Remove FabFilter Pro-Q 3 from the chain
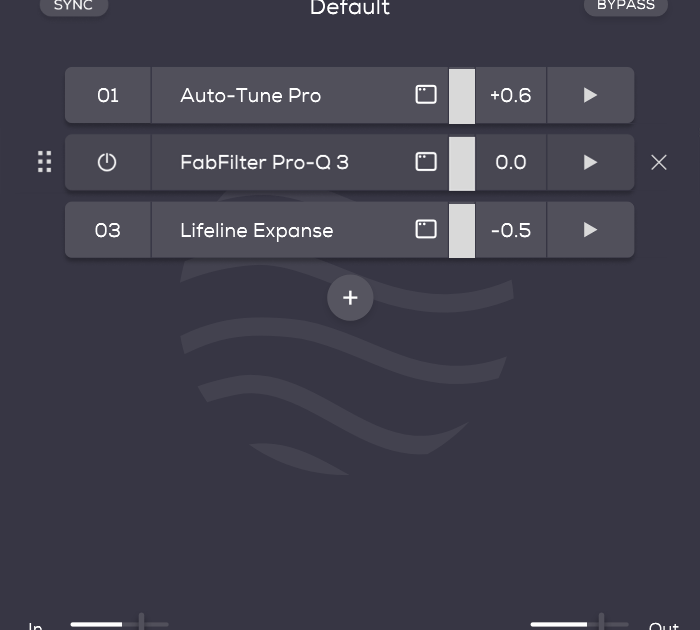The height and width of the screenshot is (630, 700). point(658,162)
